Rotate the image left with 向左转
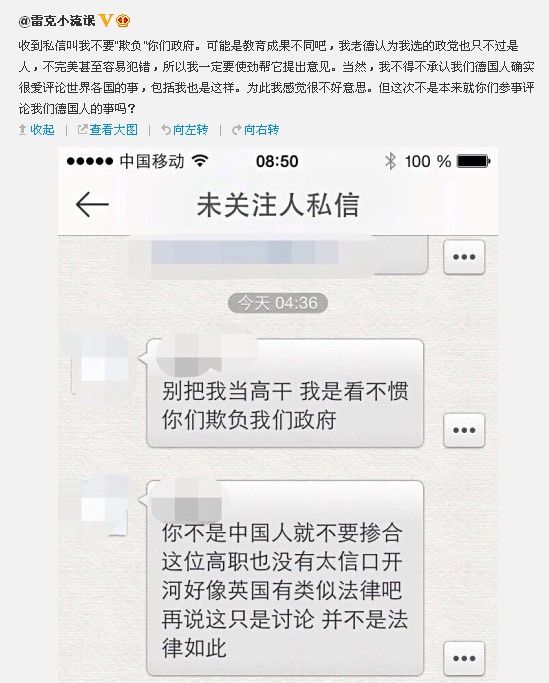This screenshot has width=549, height=683. point(185,129)
